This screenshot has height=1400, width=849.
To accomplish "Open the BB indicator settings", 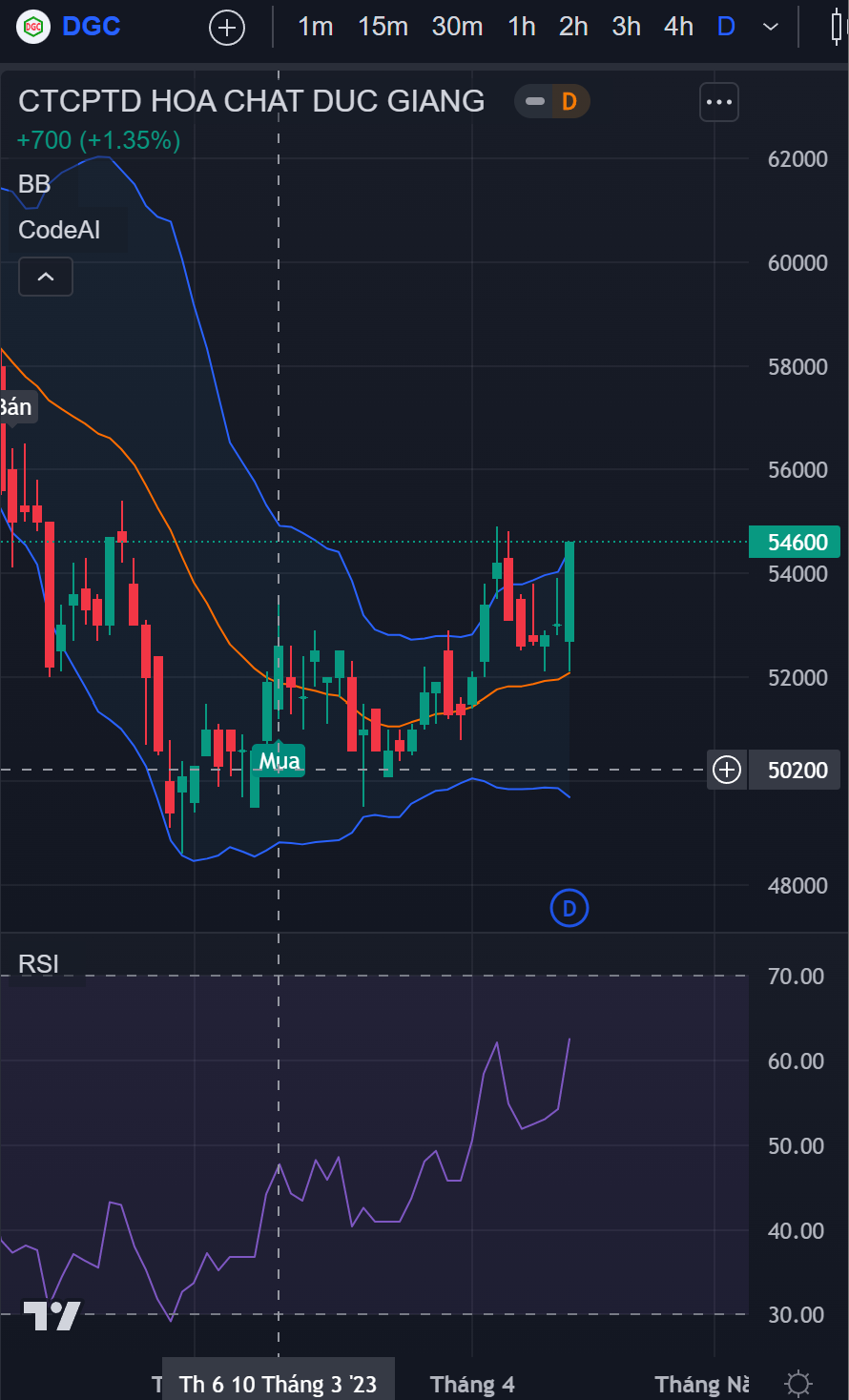I will click(x=34, y=184).
